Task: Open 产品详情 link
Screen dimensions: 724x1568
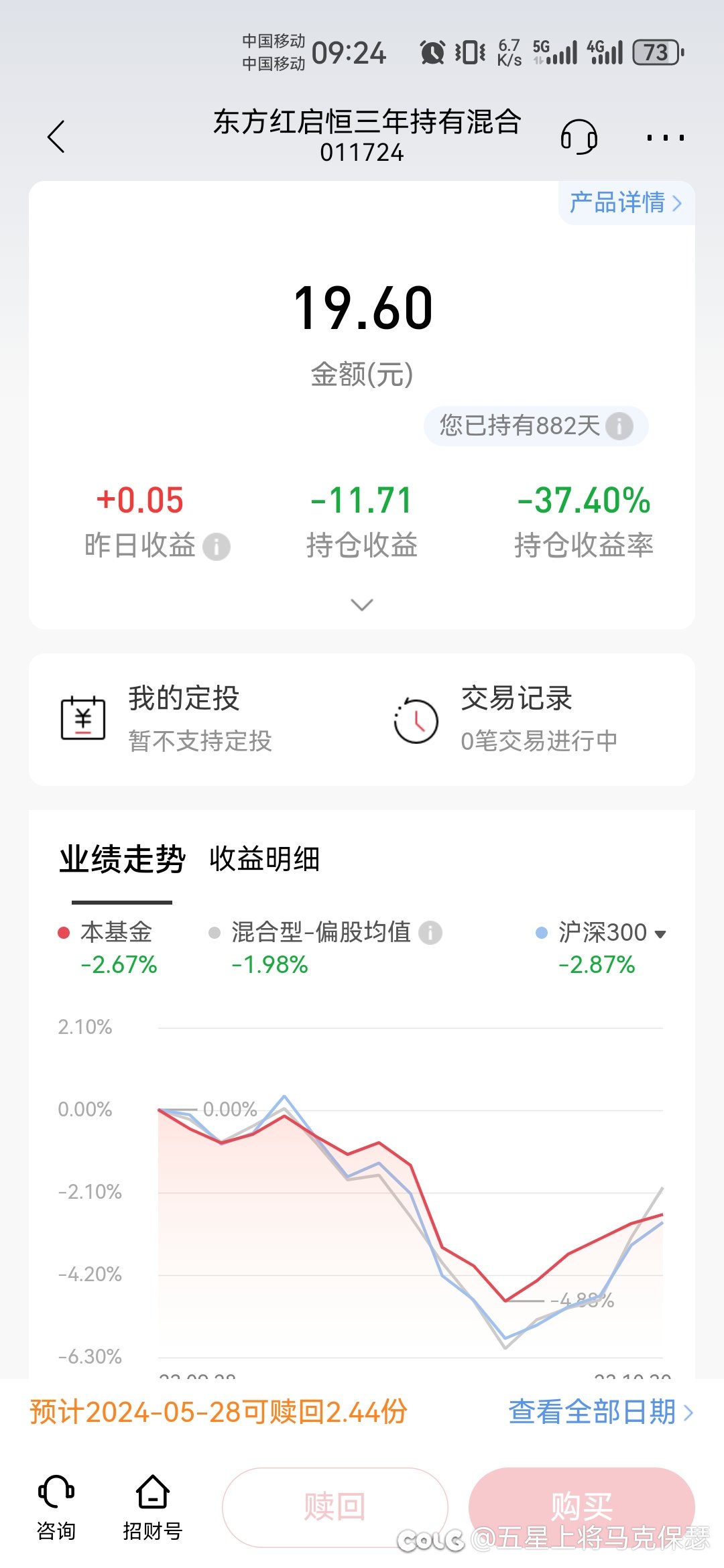Action: click(626, 202)
